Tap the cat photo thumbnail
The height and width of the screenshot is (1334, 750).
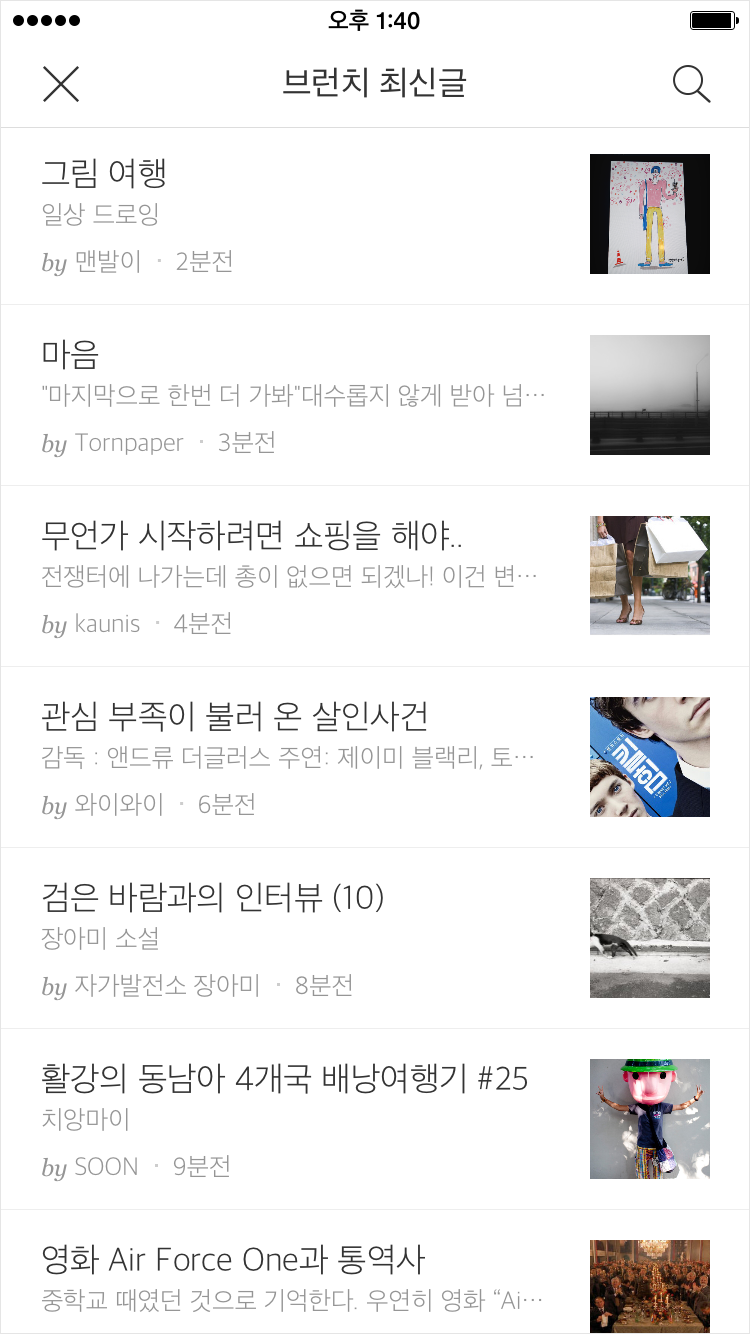649,937
